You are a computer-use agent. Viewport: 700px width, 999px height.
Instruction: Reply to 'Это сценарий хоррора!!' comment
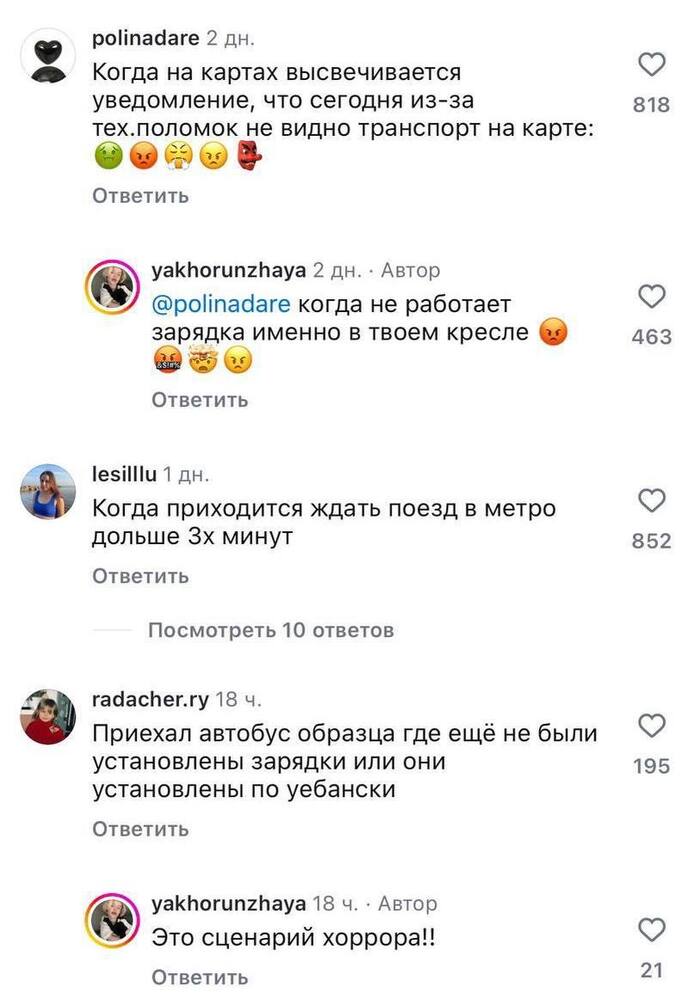point(199,976)
